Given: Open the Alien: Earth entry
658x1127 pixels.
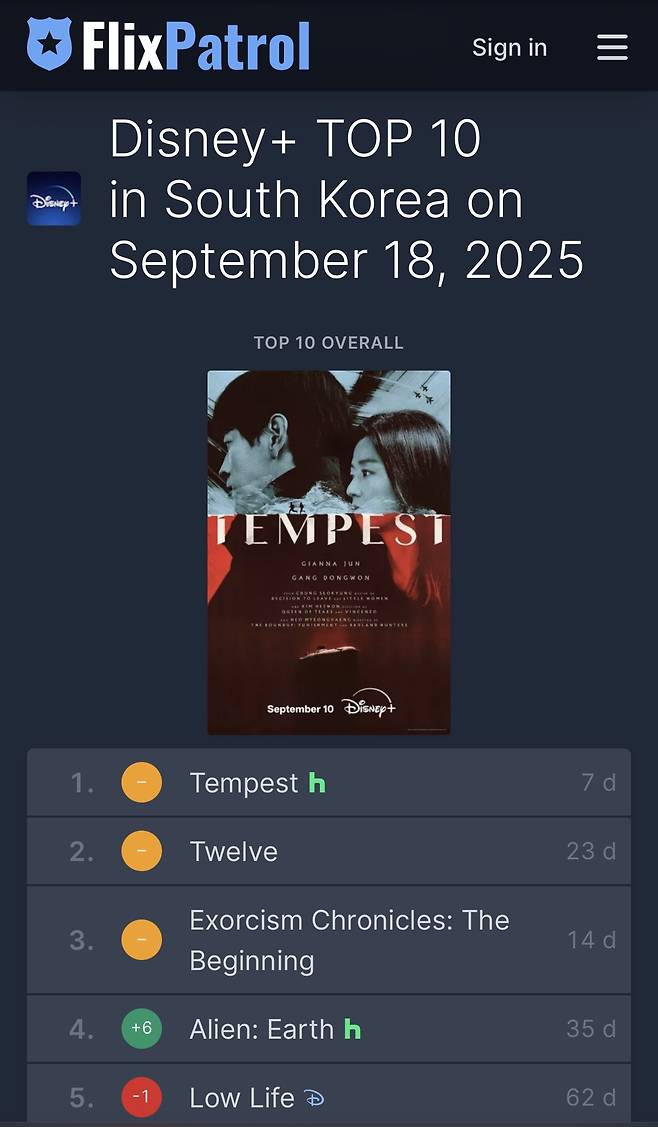Looking at the screenshot, I should (x=262, y=1029).
